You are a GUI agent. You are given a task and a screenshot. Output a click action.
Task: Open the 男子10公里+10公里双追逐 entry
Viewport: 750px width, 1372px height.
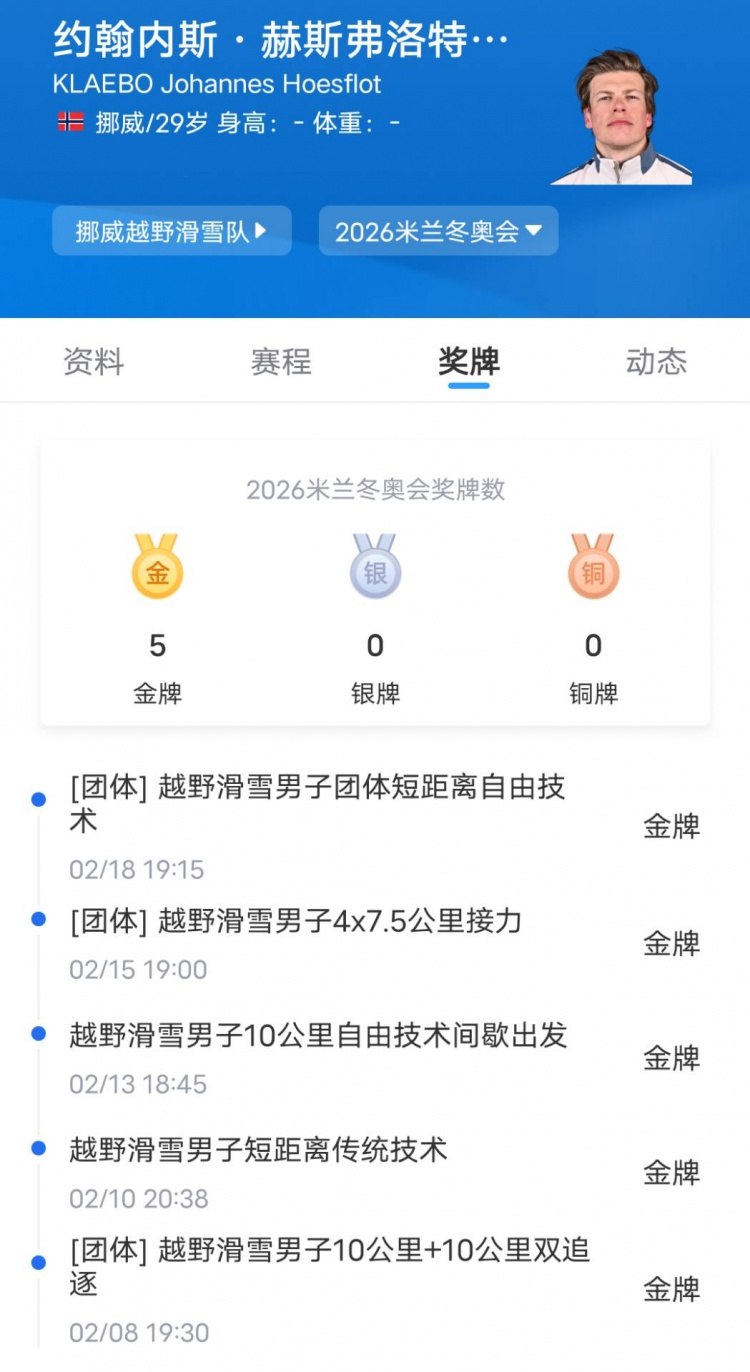[x=329, y=1266]
